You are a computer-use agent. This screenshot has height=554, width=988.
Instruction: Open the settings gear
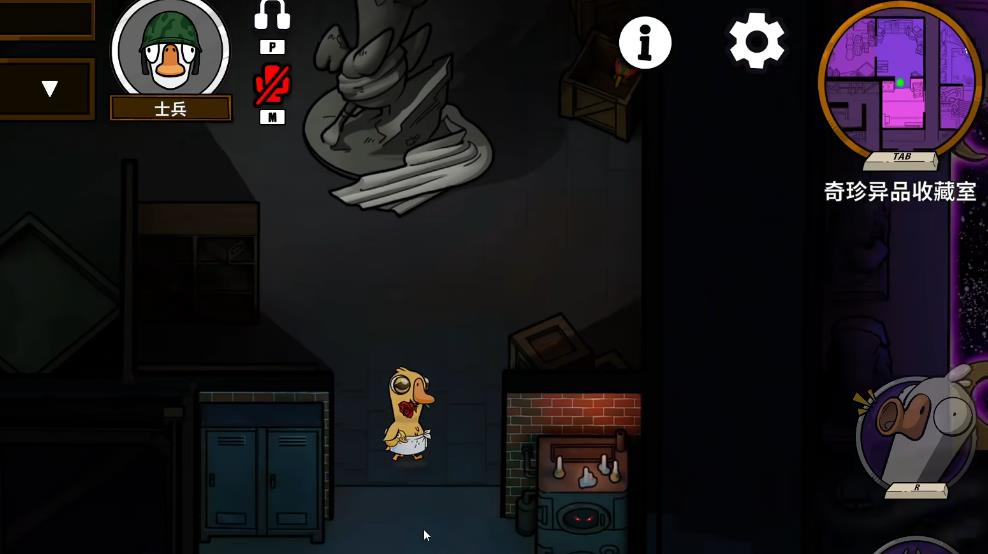click(756, 41)
